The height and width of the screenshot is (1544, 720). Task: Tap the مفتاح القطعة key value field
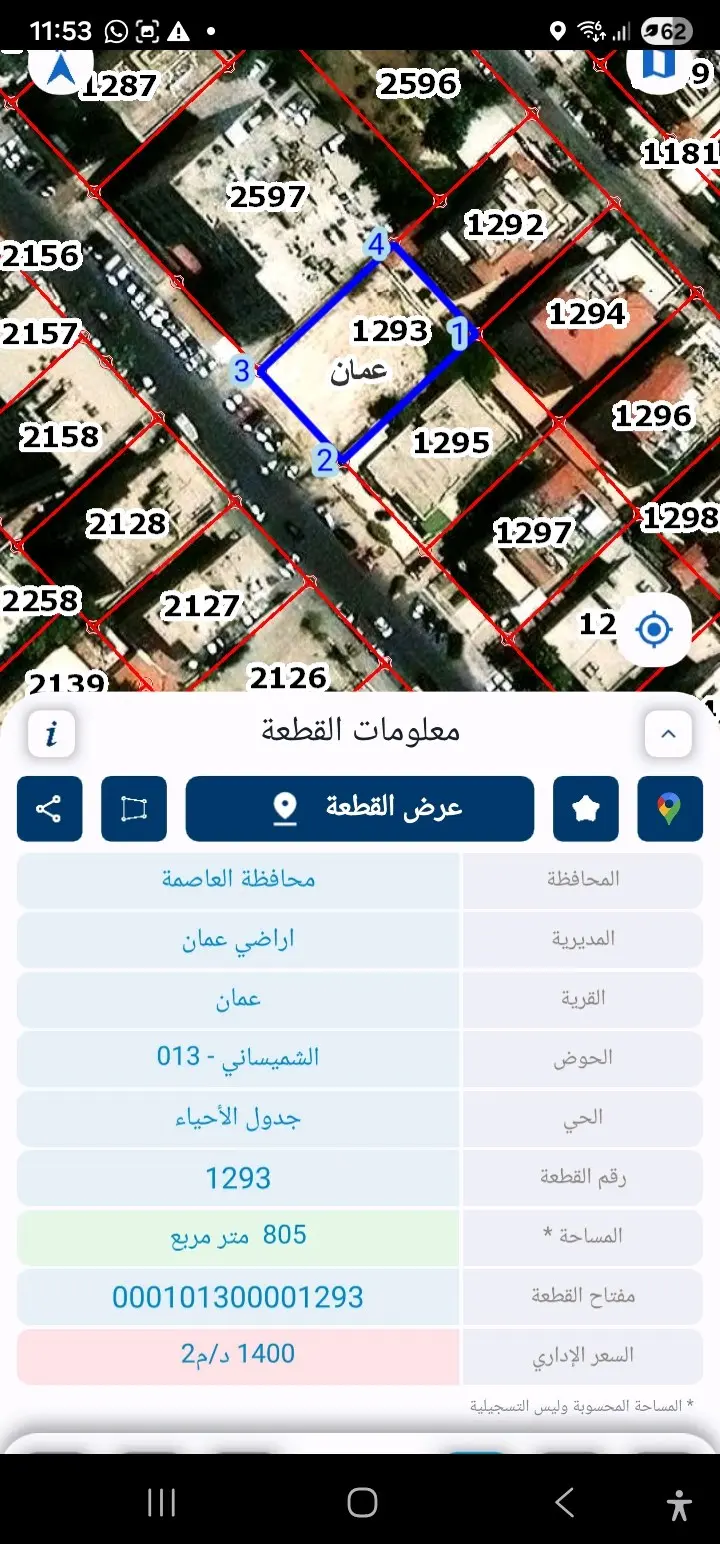(237, 1296)
